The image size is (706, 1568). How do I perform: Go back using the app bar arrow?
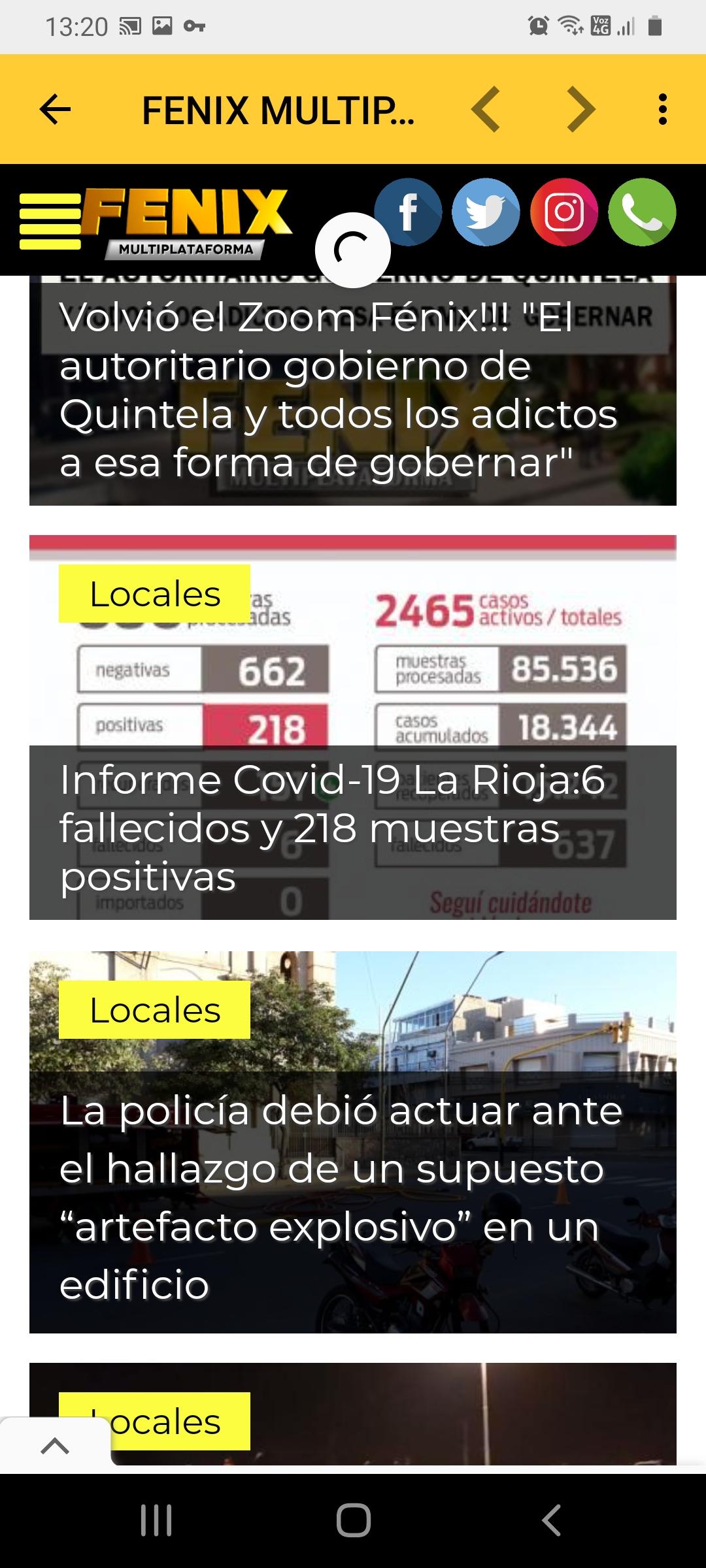click(x=55, y=109)
